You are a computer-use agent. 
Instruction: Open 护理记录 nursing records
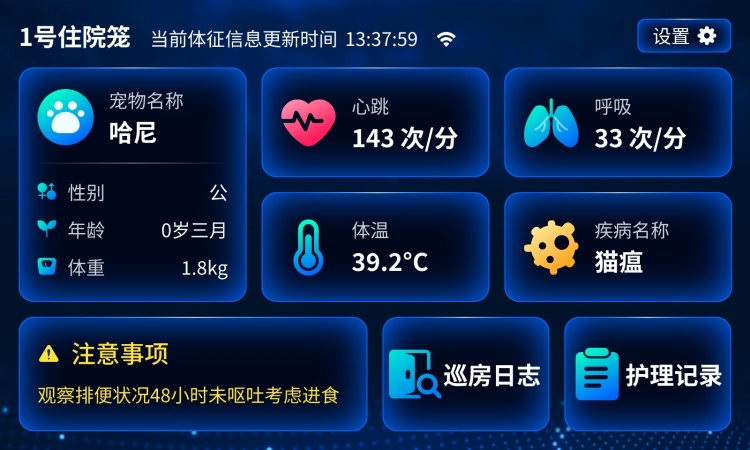[x=647, y=375]
